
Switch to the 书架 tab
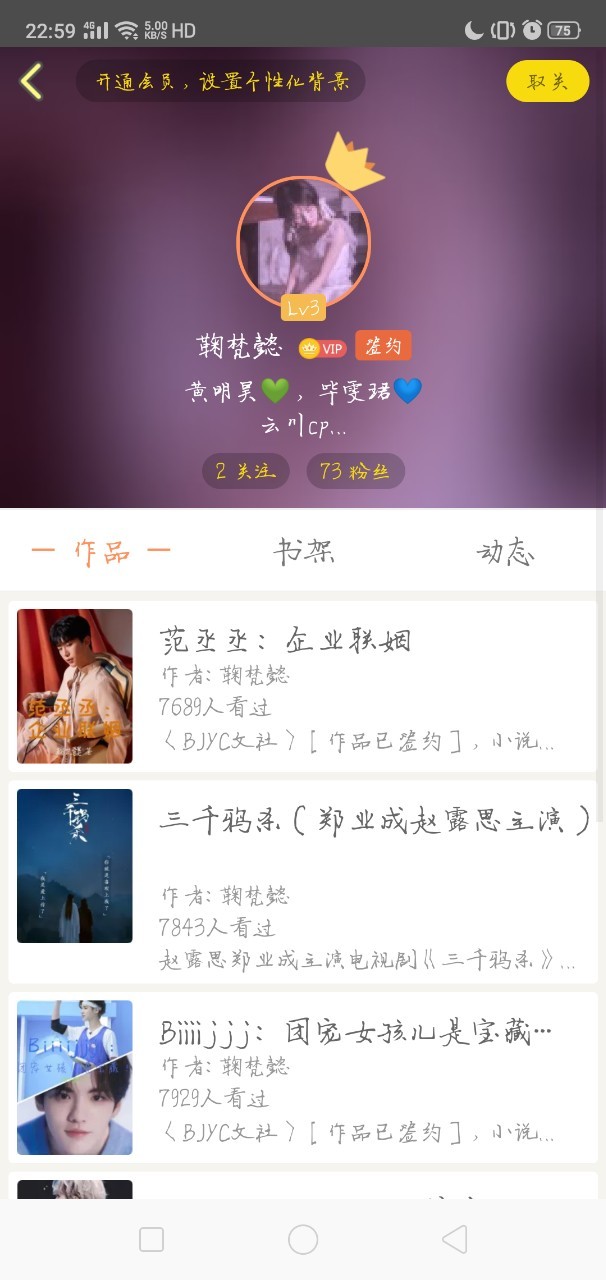(x=303, y=551)
